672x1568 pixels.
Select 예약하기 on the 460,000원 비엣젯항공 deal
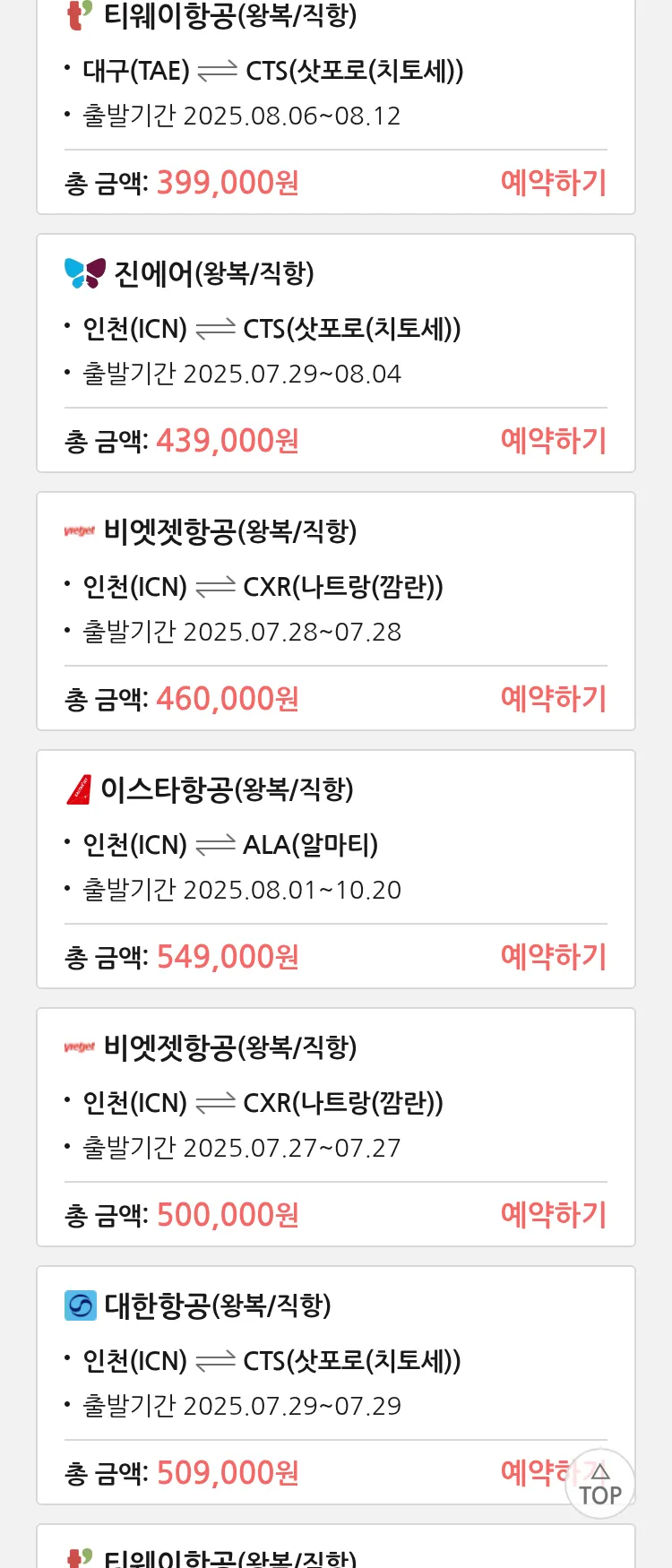[x=553, y=699]
